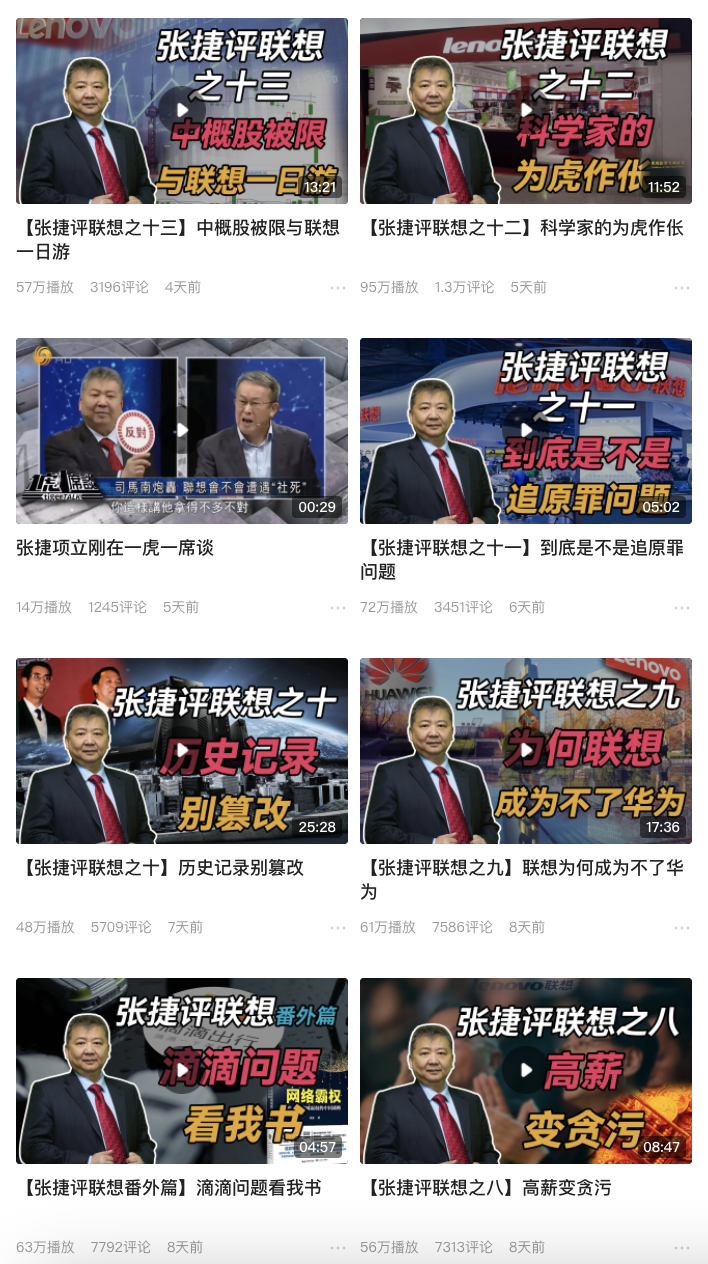Open more options for 张捷评联想之九
The width and height of the screenshot is (708, 1264).
coord(682,928)
